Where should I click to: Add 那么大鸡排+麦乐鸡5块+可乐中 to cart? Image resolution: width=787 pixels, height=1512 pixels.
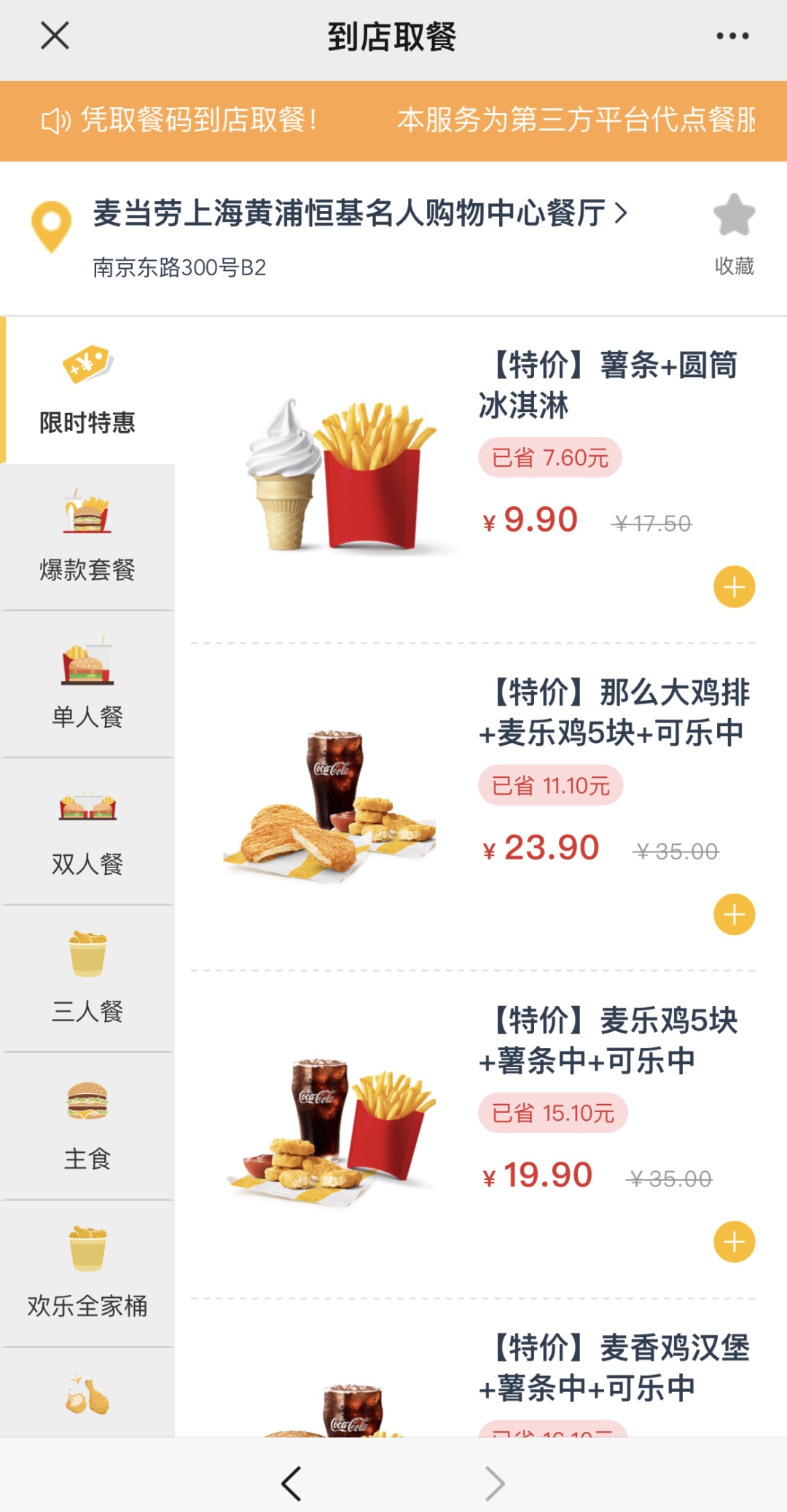734,915
